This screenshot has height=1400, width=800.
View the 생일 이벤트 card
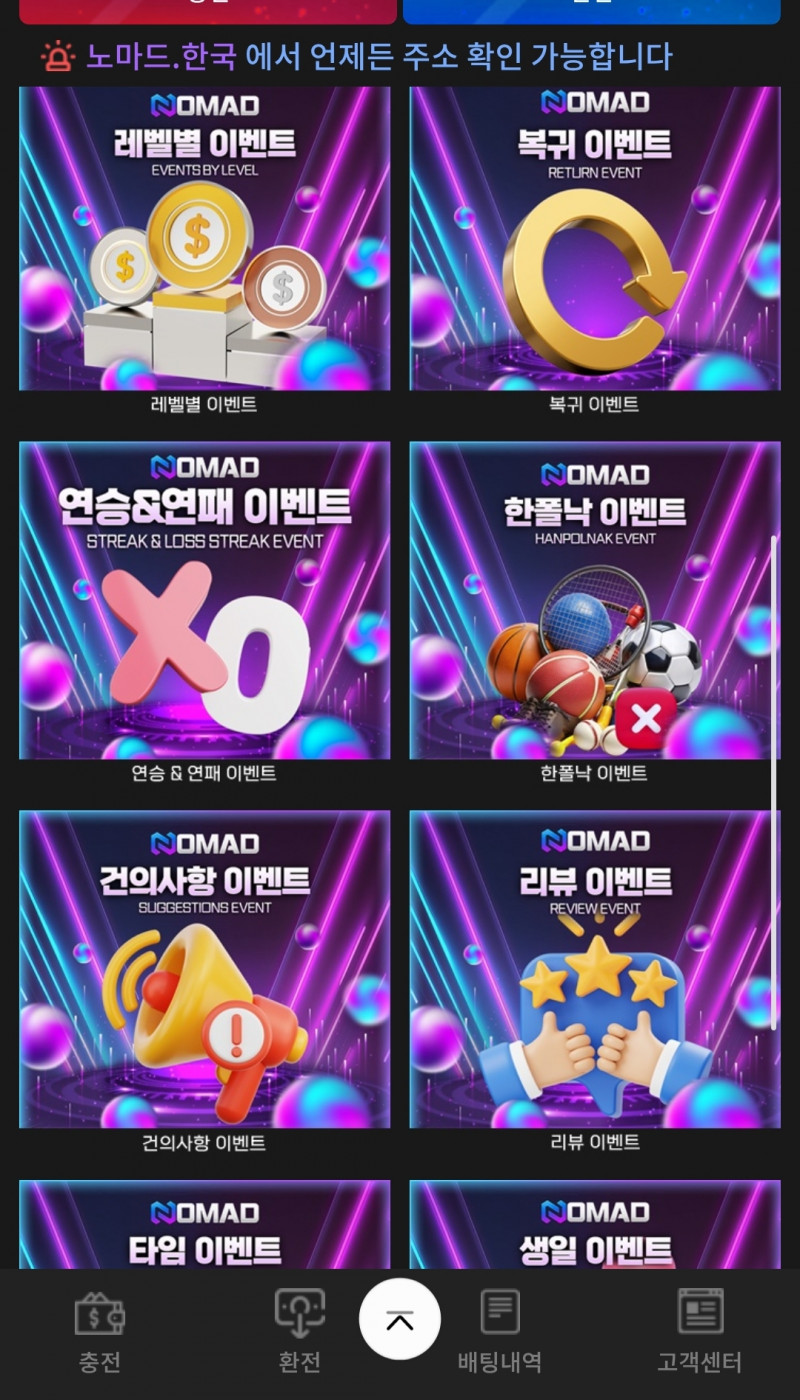[594, 1226]
